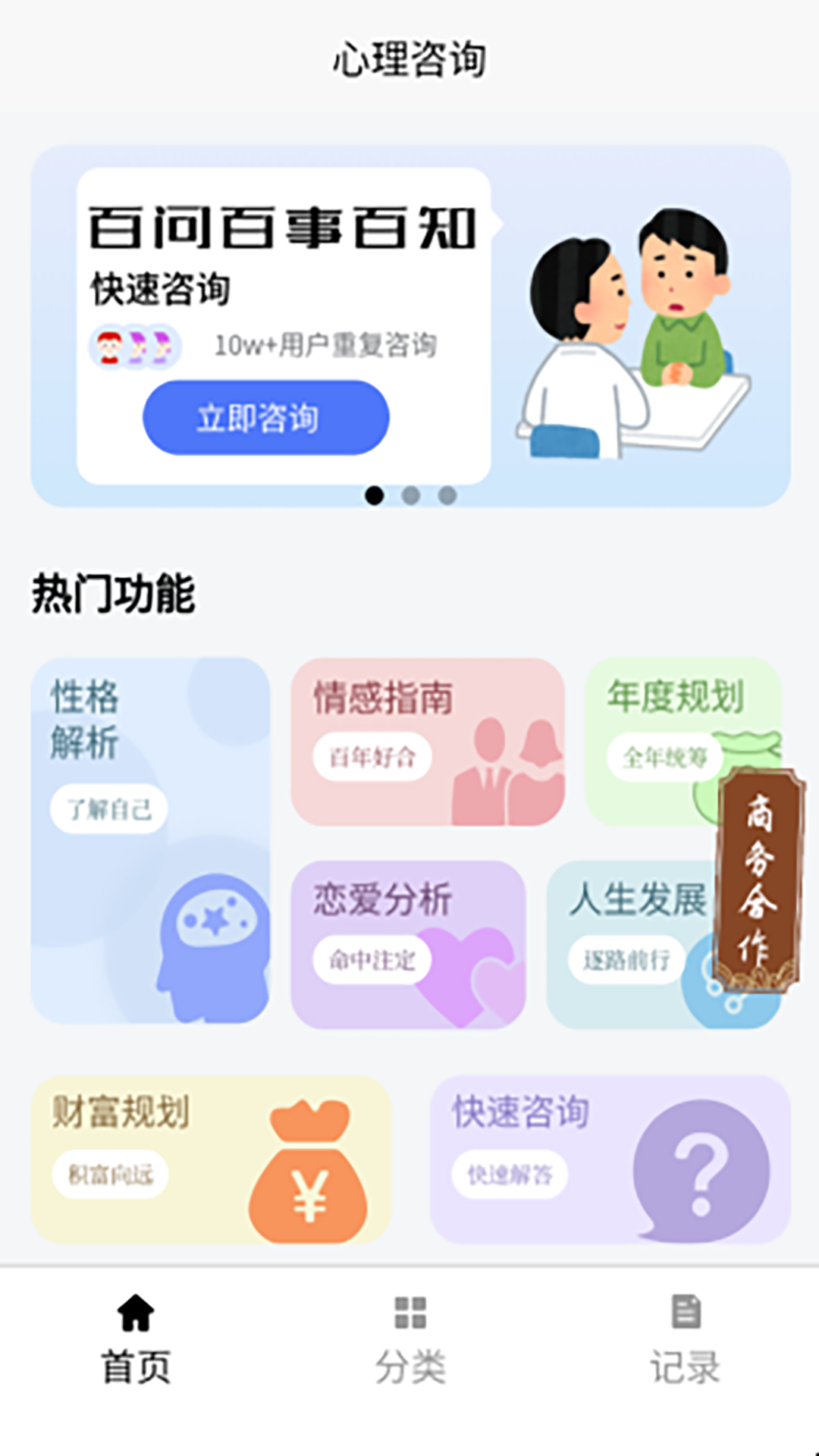Switch to the 分类 tab
Viewport: 819px width, 1456px height.
coord(410,1338)
